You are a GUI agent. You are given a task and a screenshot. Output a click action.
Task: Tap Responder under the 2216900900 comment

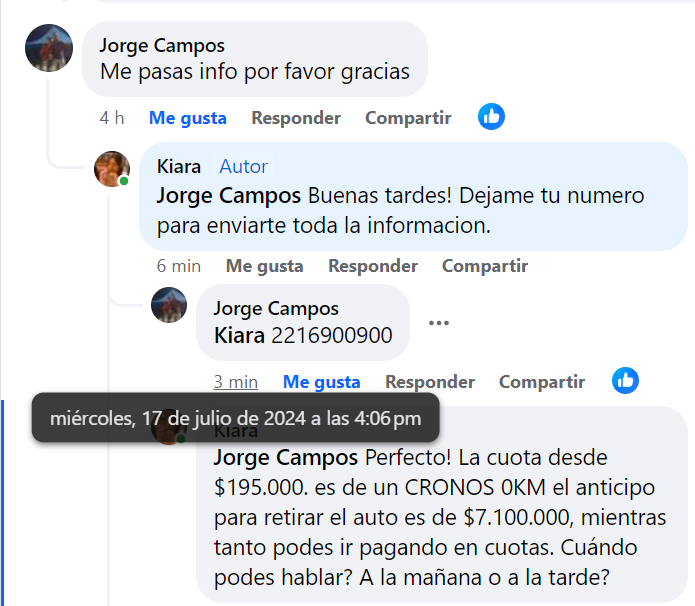pyautogui.click(x=429, y=382)
